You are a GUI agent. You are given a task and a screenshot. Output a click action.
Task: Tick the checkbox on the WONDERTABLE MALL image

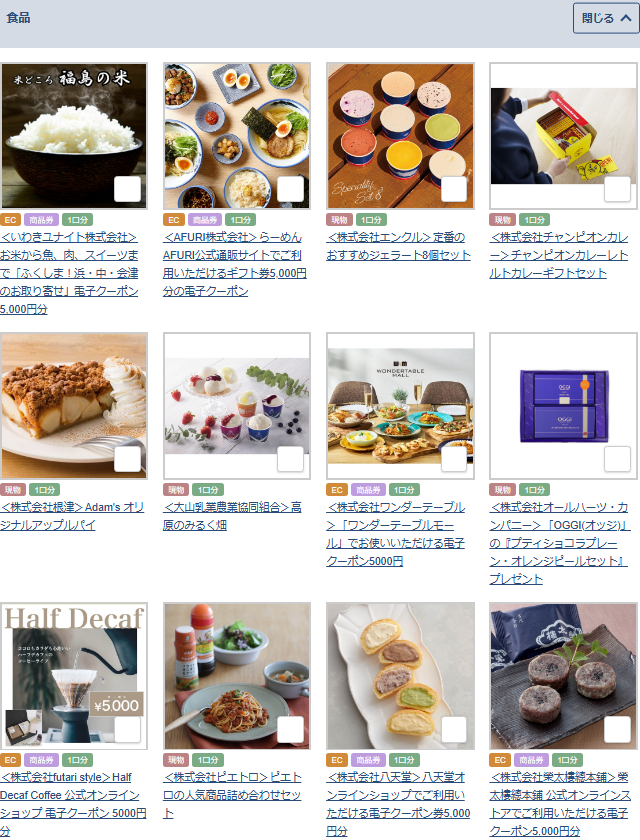454,459
